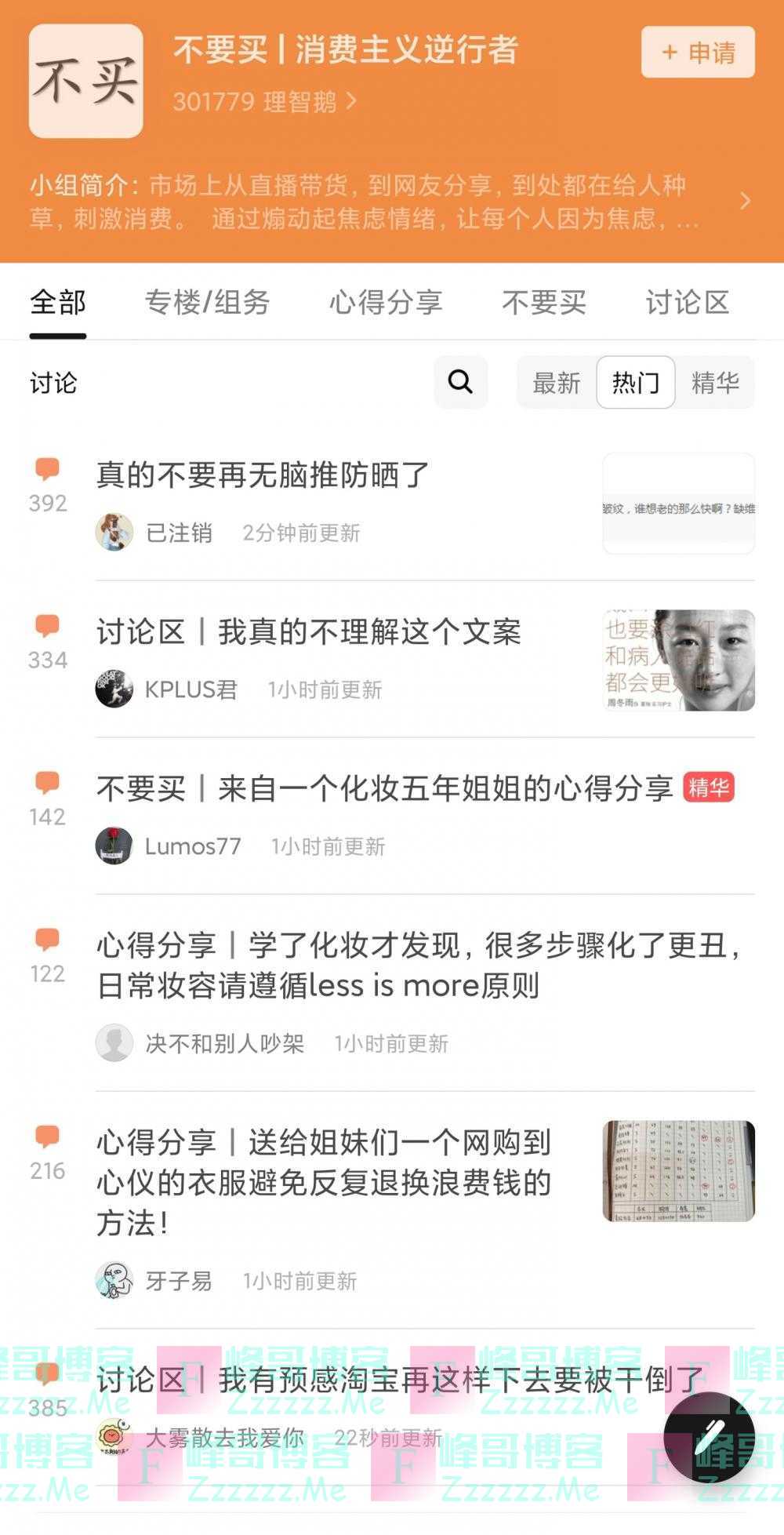Viewport: 784px width, 1535px height.
Task: Open post 我真的不理解这个文案
Action: (309, 632)
